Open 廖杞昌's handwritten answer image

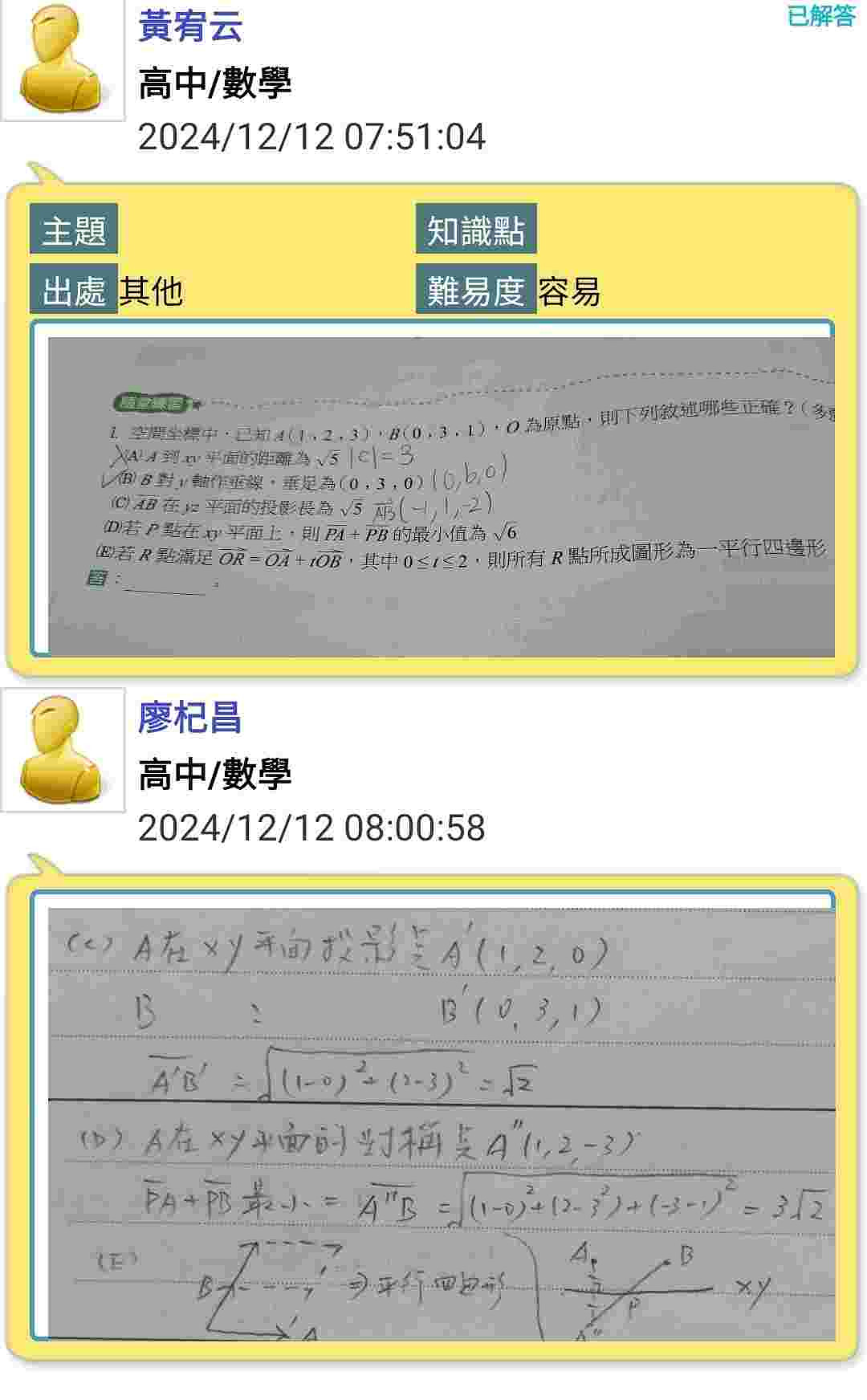pyautogui.click(x=440, y=1122)
